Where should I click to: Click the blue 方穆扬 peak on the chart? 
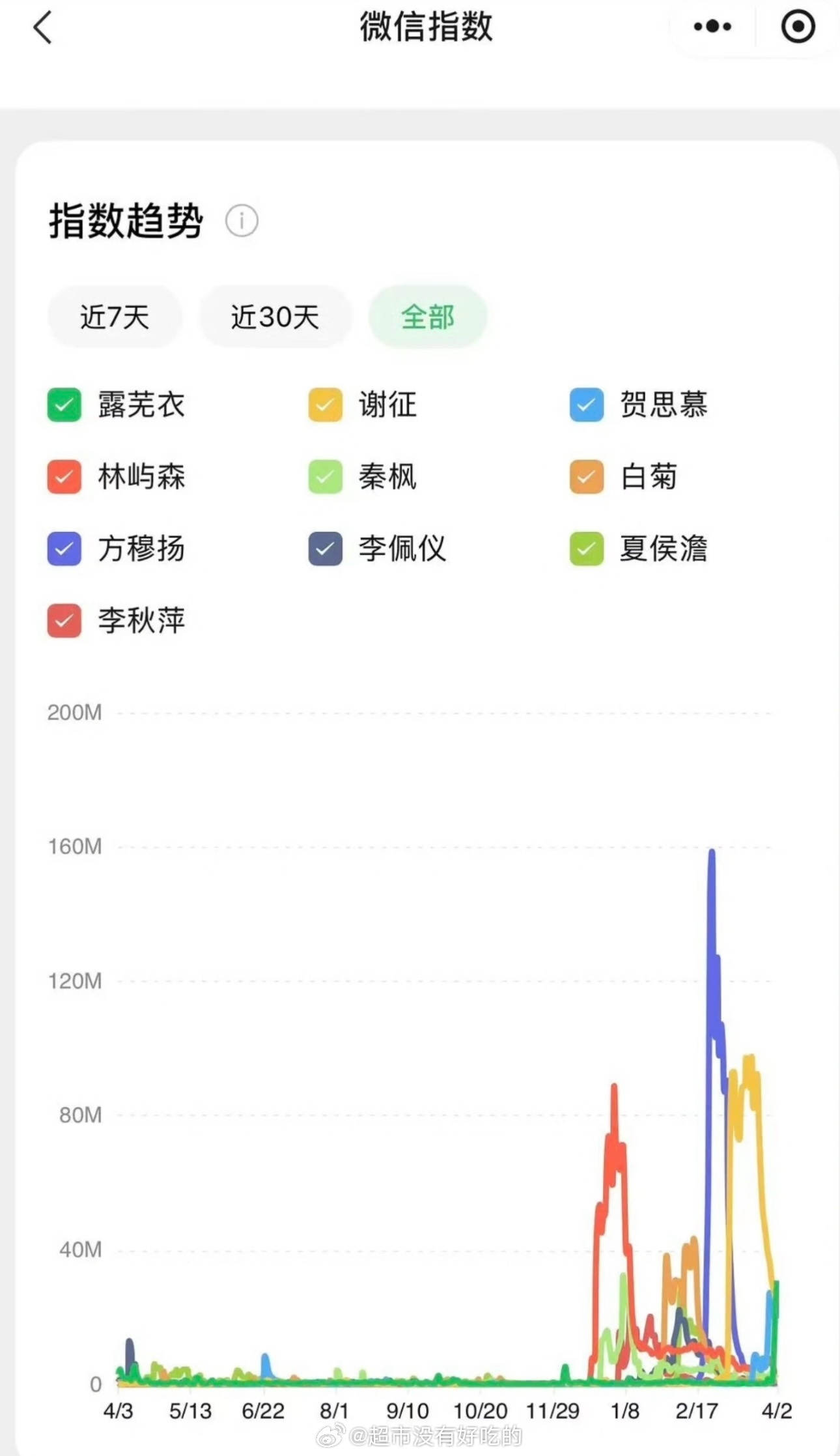[710, 860]
